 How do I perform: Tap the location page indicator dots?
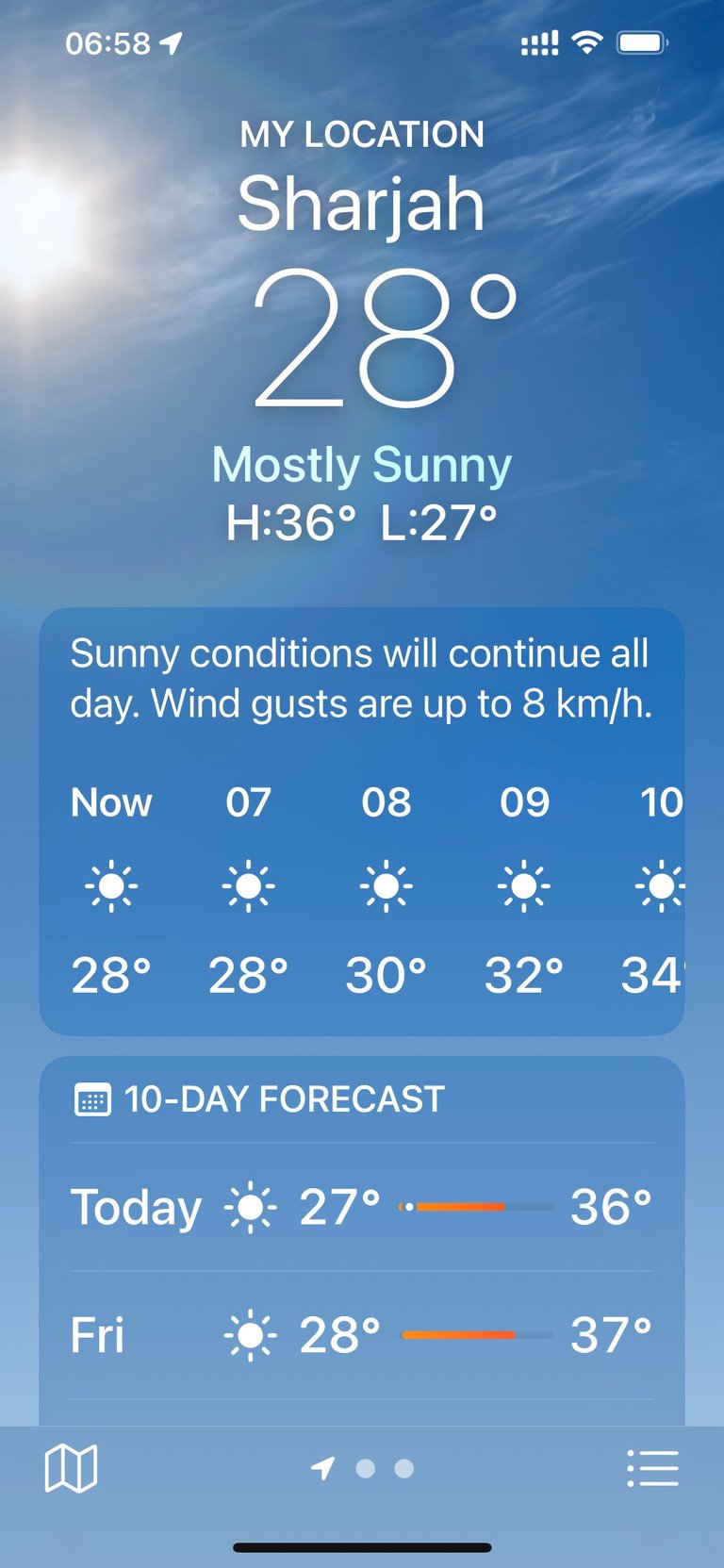[x=363, y=1468]
